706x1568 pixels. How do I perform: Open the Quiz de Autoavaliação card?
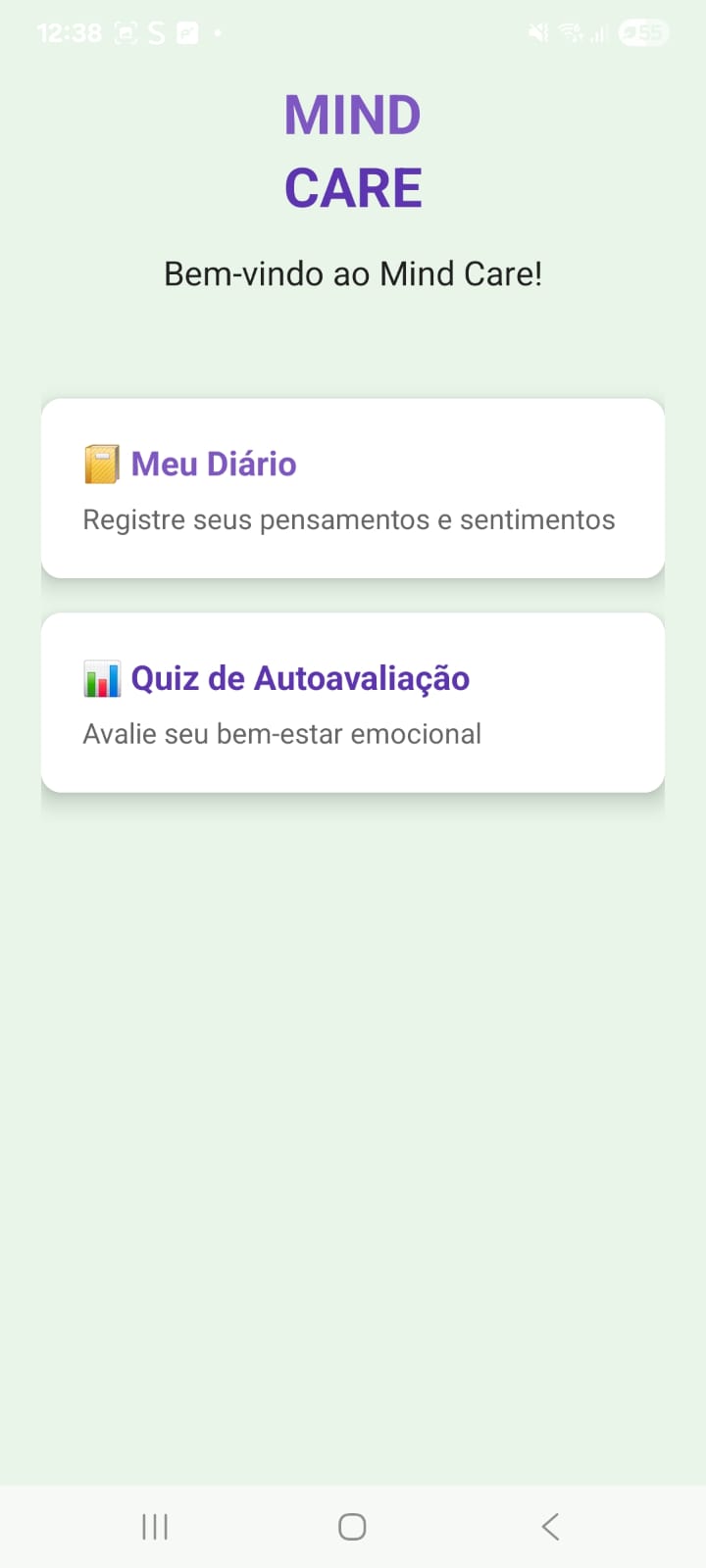(353, 701)
